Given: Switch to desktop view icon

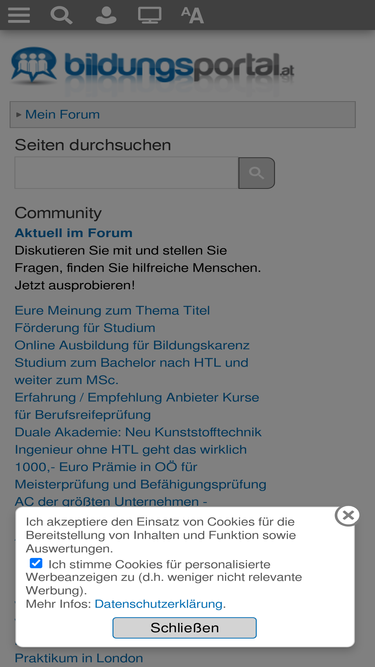Looking at the screenshot, I should pyautogui.click(x=150, y=15).
